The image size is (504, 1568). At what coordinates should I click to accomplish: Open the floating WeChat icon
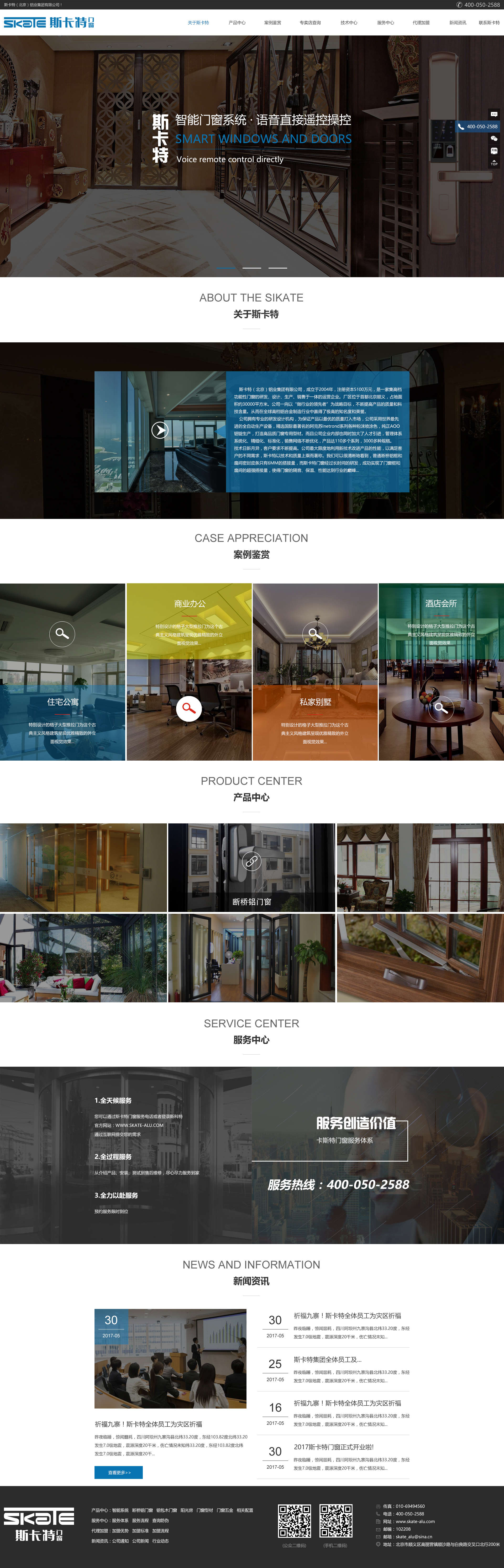[x=494, y=139]
